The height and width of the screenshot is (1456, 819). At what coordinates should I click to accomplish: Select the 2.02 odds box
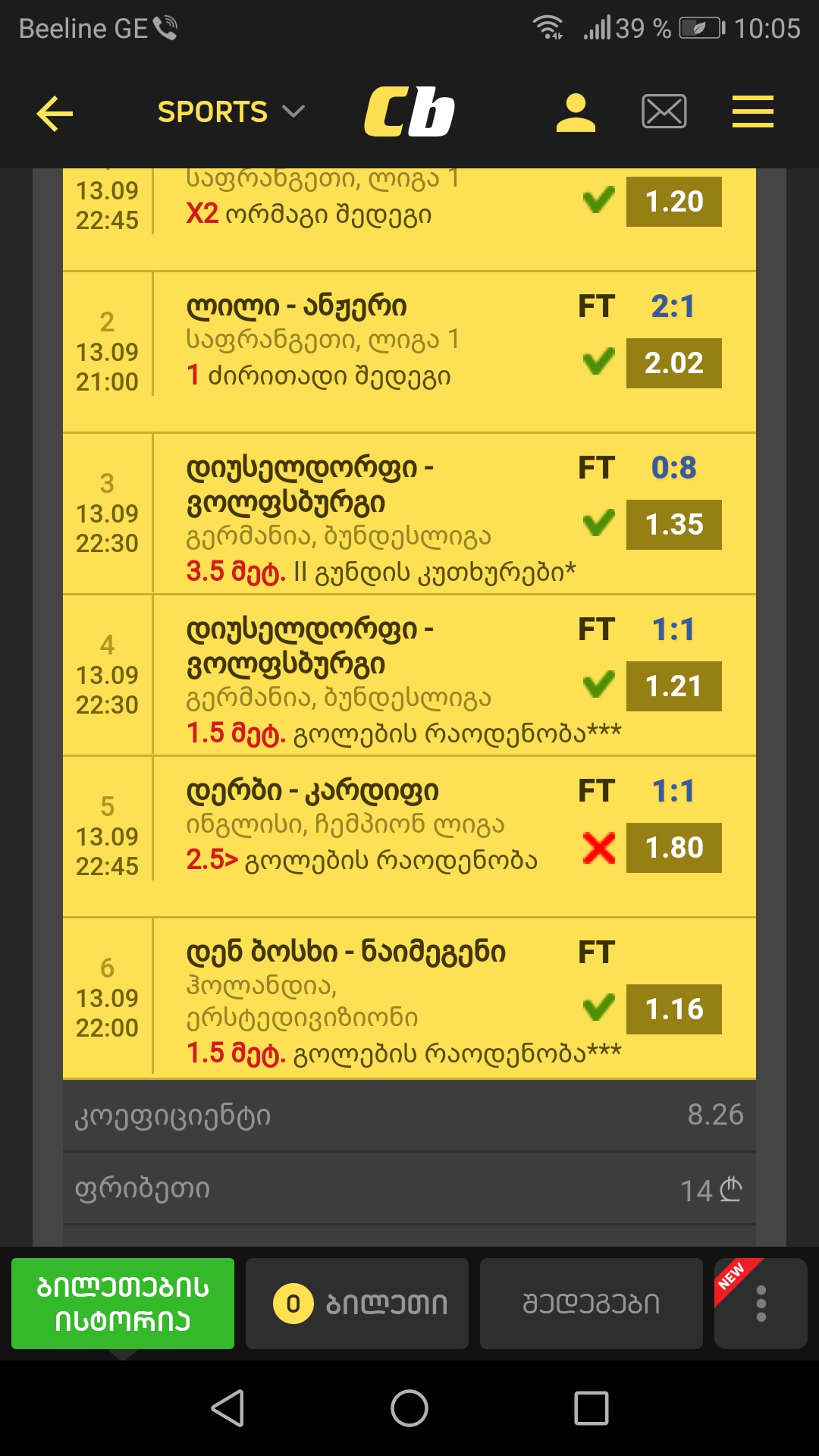tap(673, 363)
